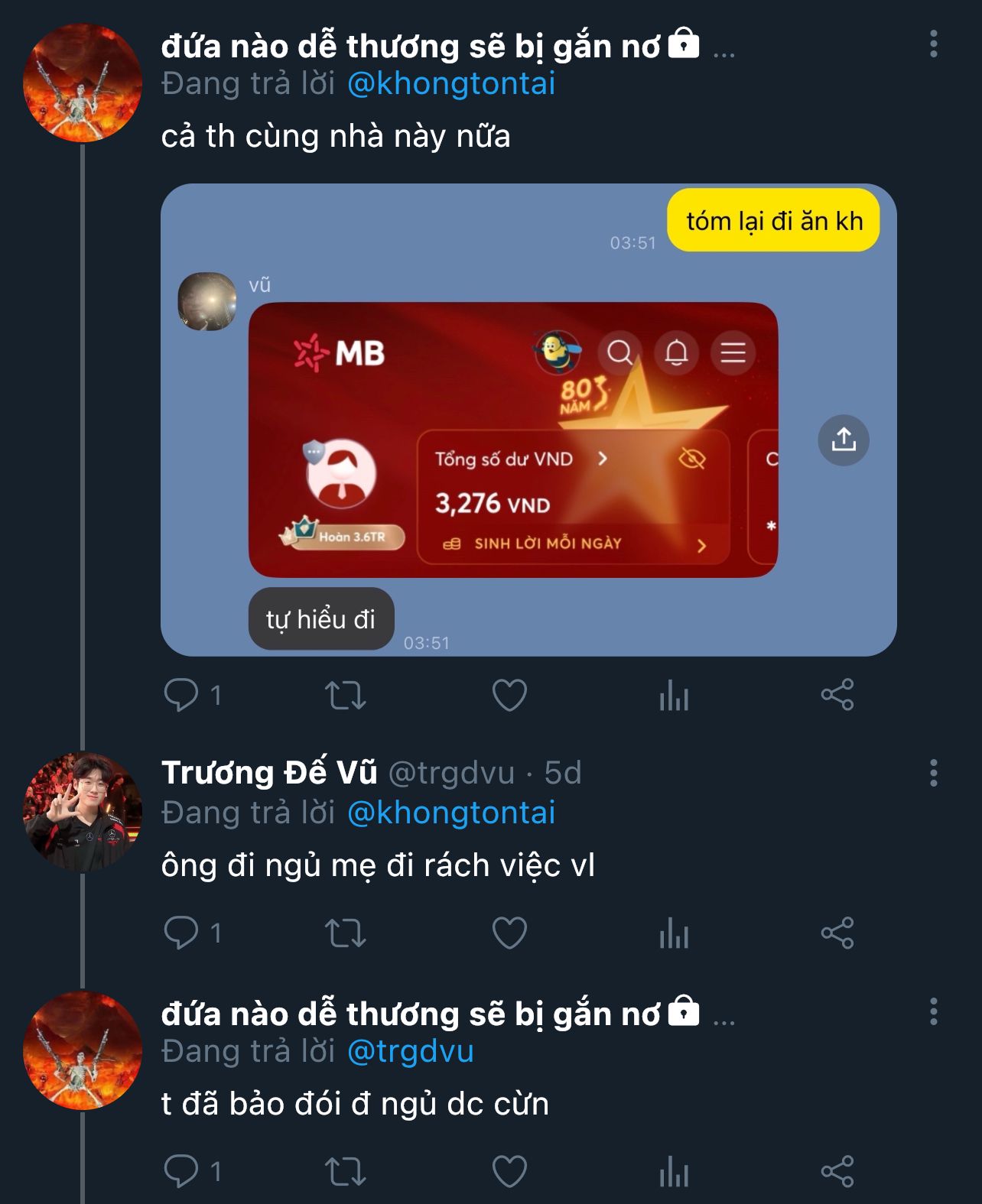Like the "t đã bảo đói đ ngủ dc cừn" tweet

509,1171
